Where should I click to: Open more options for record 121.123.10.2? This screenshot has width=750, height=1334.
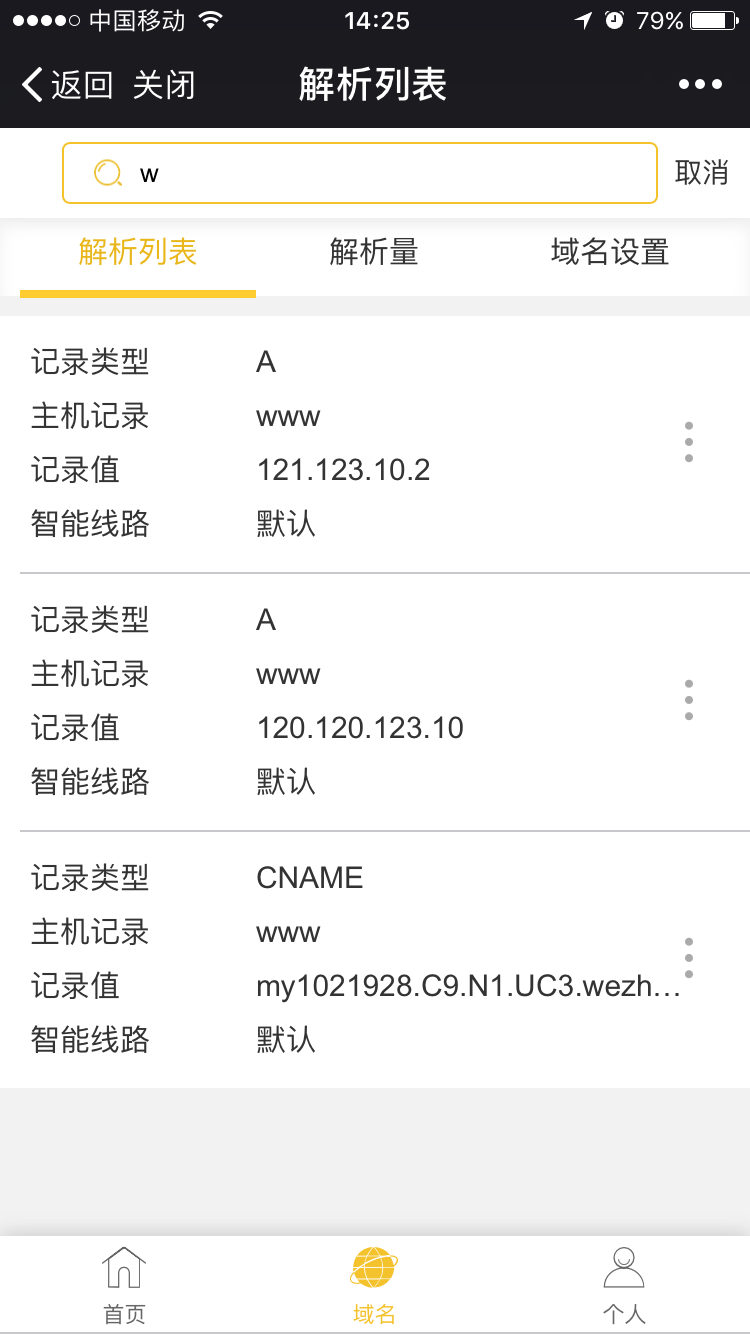(x=689, y=442)
